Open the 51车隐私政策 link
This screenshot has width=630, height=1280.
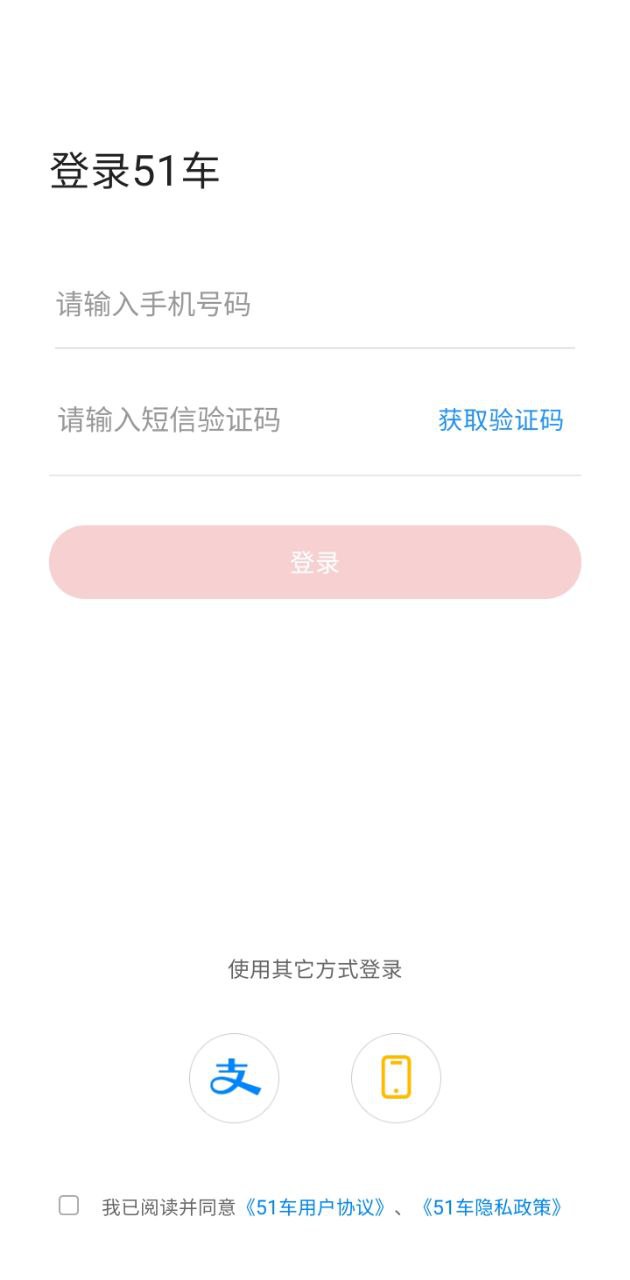490,1207
